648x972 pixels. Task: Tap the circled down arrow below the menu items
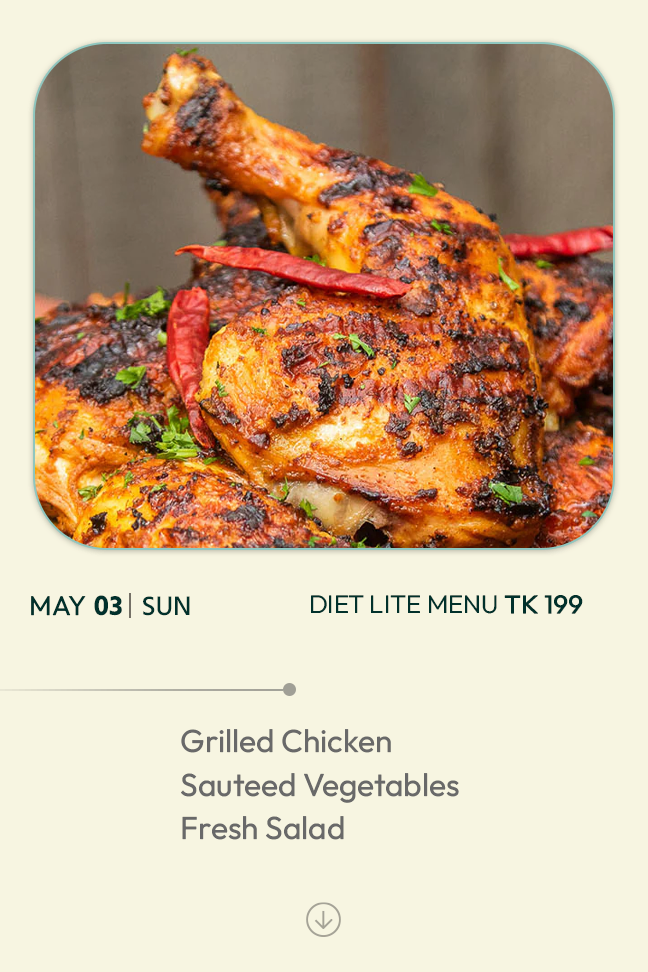[323, 919]
